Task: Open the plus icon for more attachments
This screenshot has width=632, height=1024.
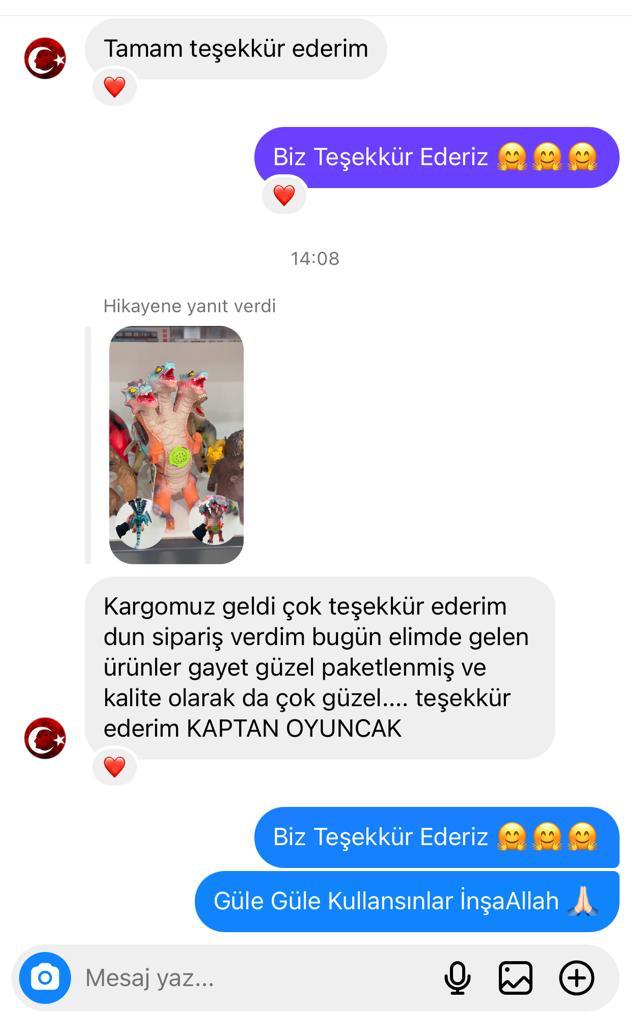Action: click(x=577, y=978)
